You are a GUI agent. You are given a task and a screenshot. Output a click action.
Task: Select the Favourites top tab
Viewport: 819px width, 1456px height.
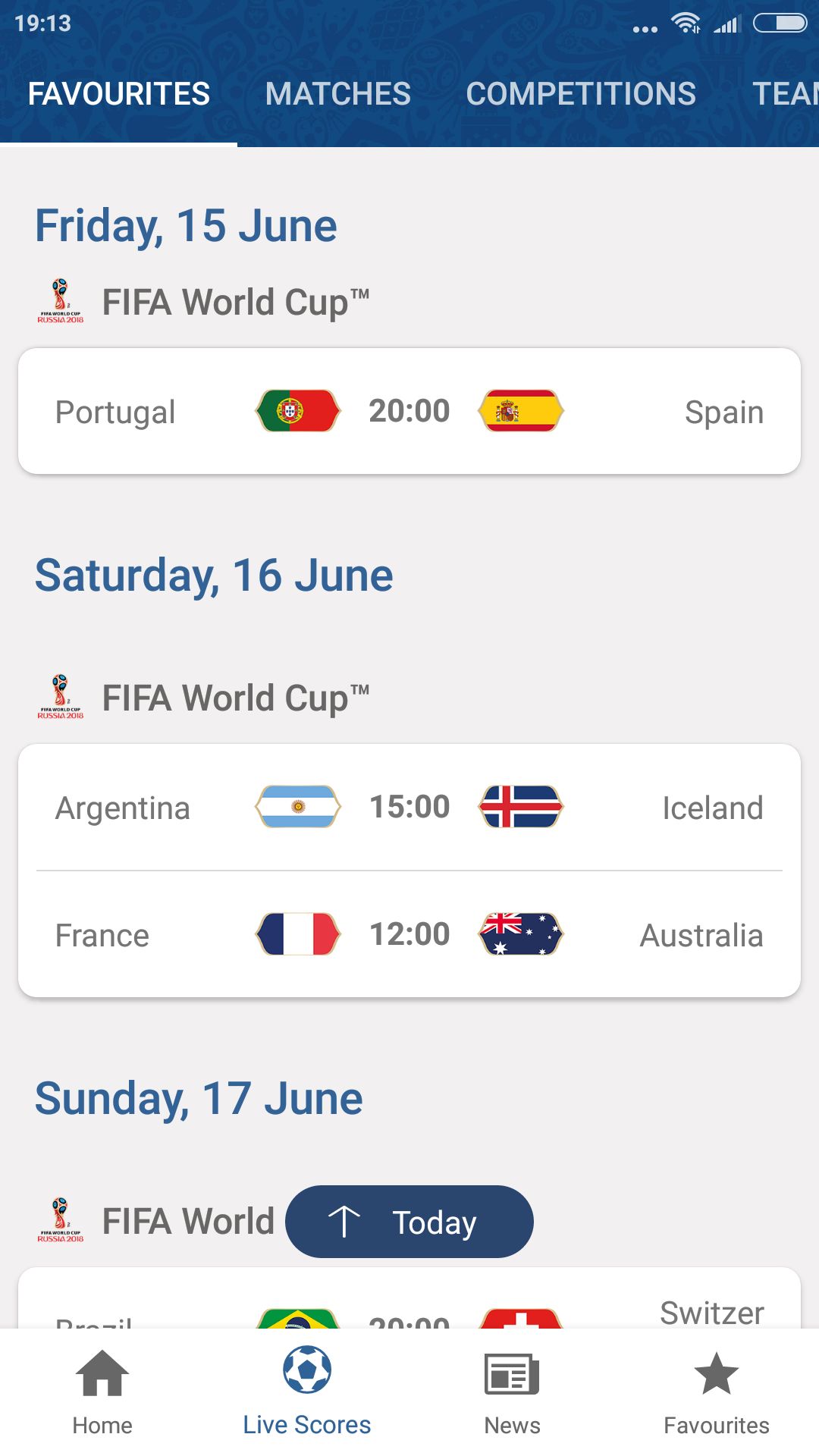119,94
